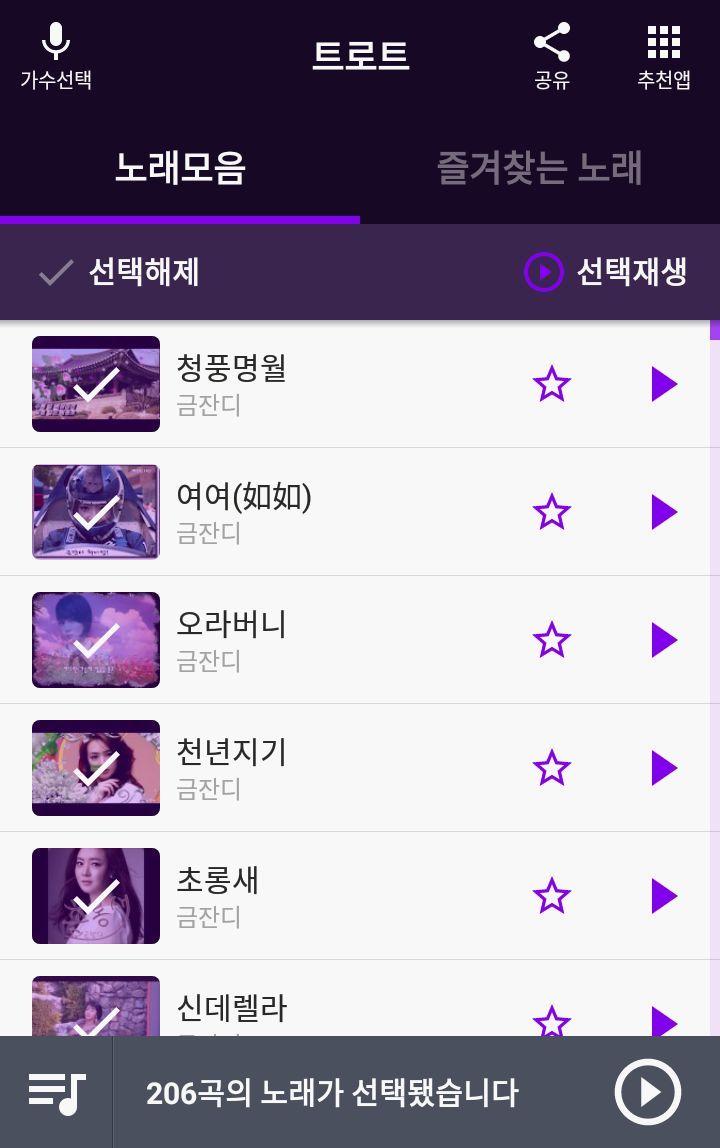Viewport: 720px width, 1148px height.
Task: Switch to the 즐겨찾는 노래 tab
Action: [x=541, y=170]
